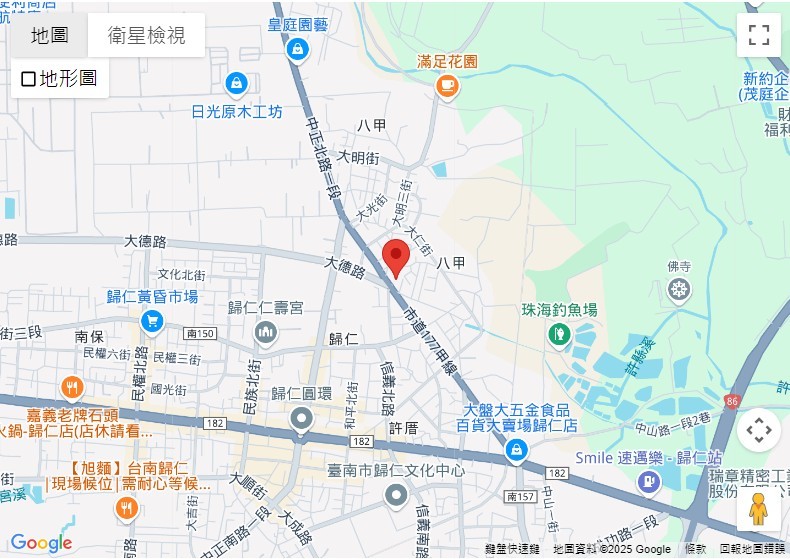Tap the red location pin

click(396, 257)
